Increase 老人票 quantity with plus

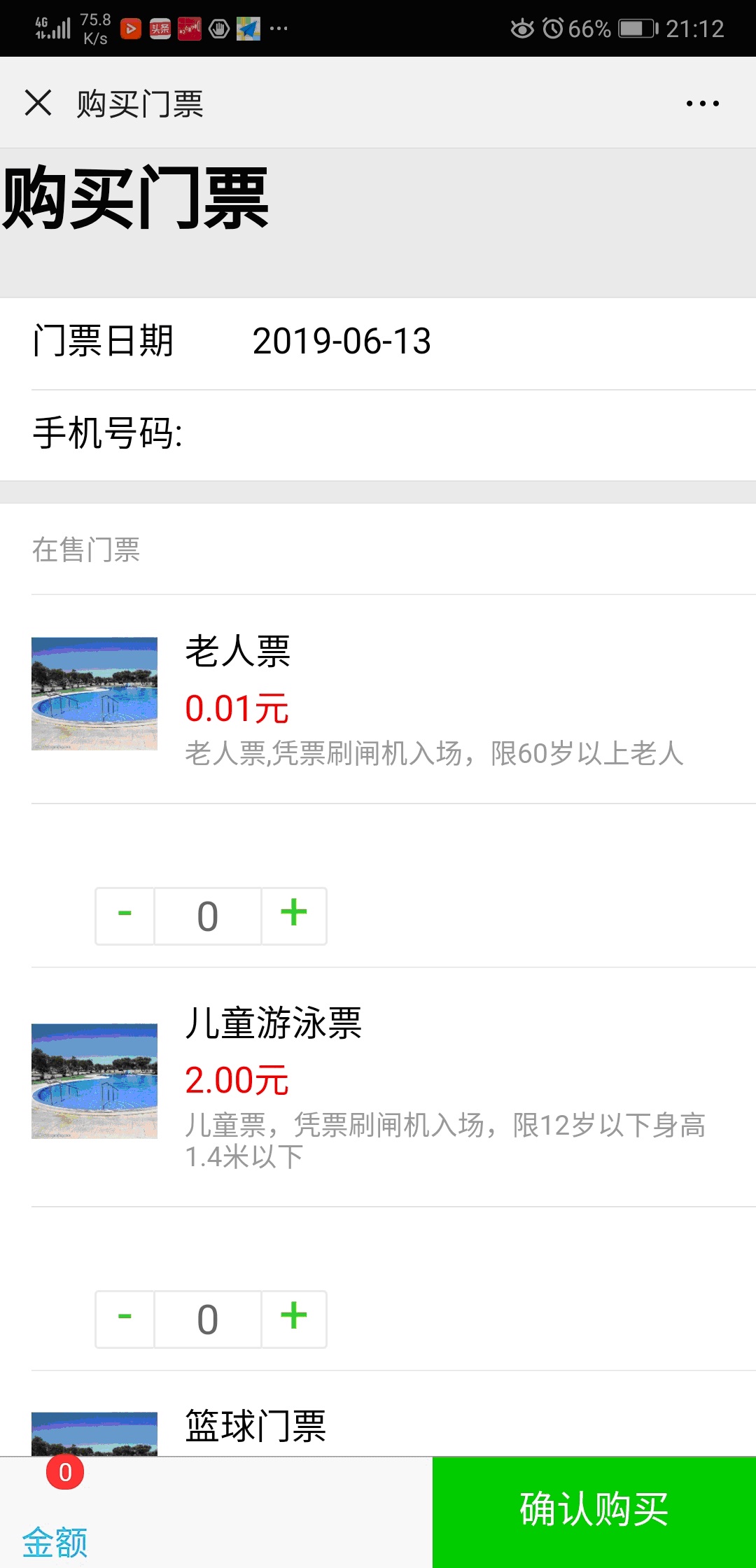point(294,915)
